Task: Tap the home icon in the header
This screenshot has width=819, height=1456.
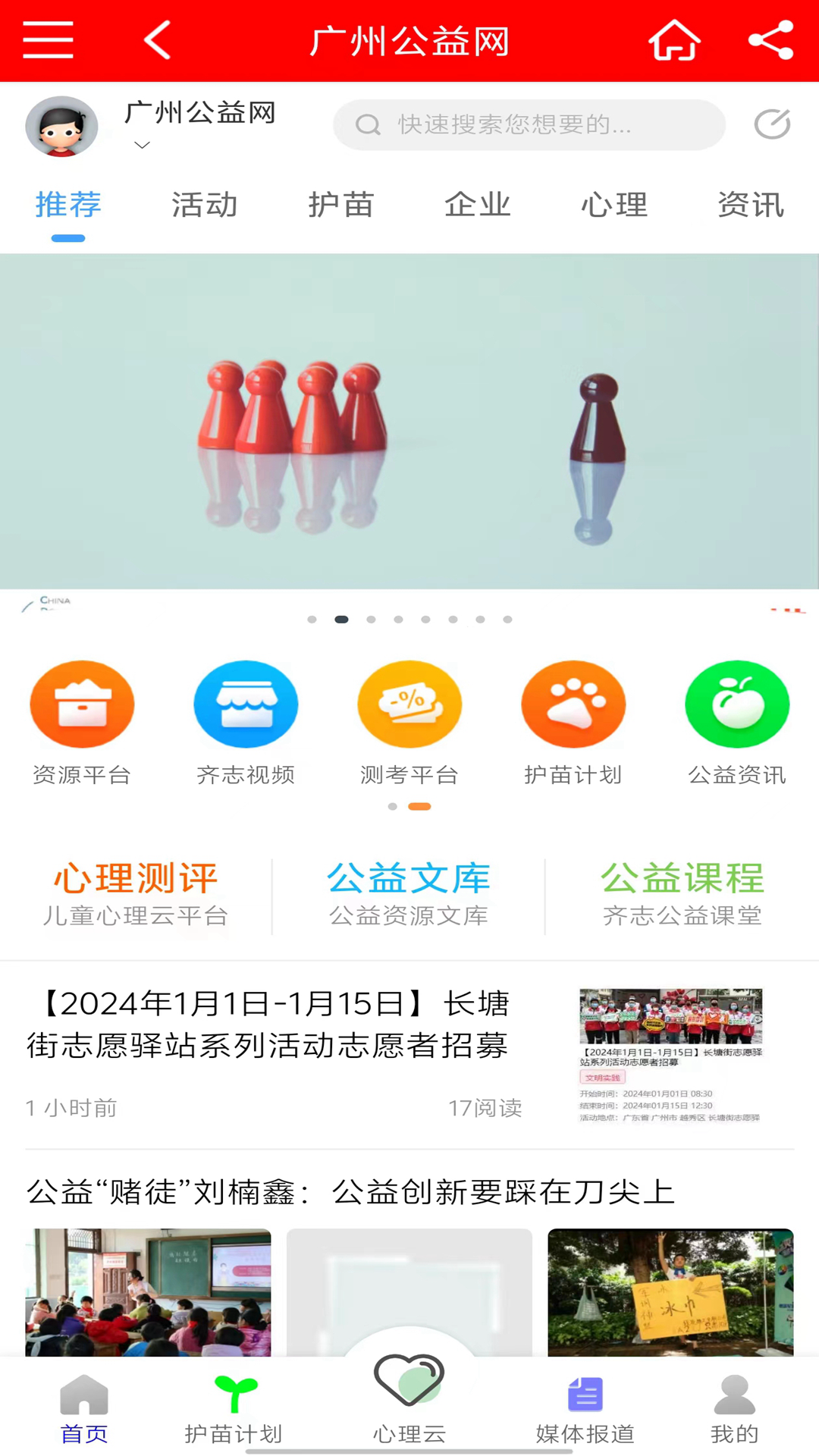Action: point(674,40)
